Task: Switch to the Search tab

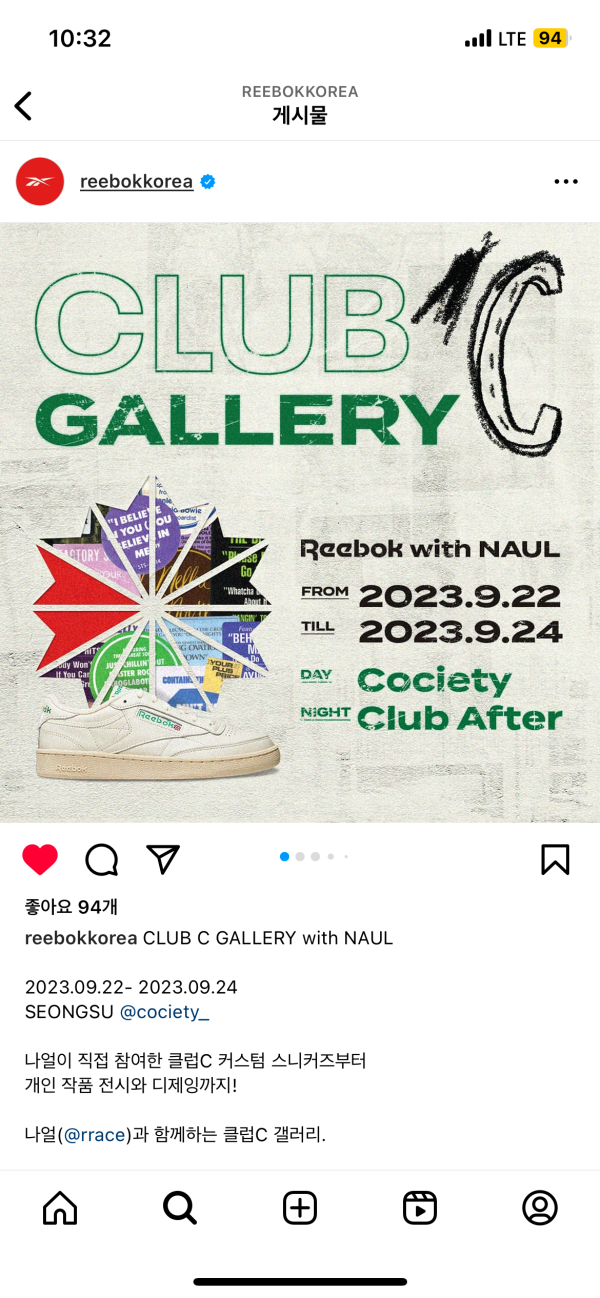Action: click(x=180, y=1208)
